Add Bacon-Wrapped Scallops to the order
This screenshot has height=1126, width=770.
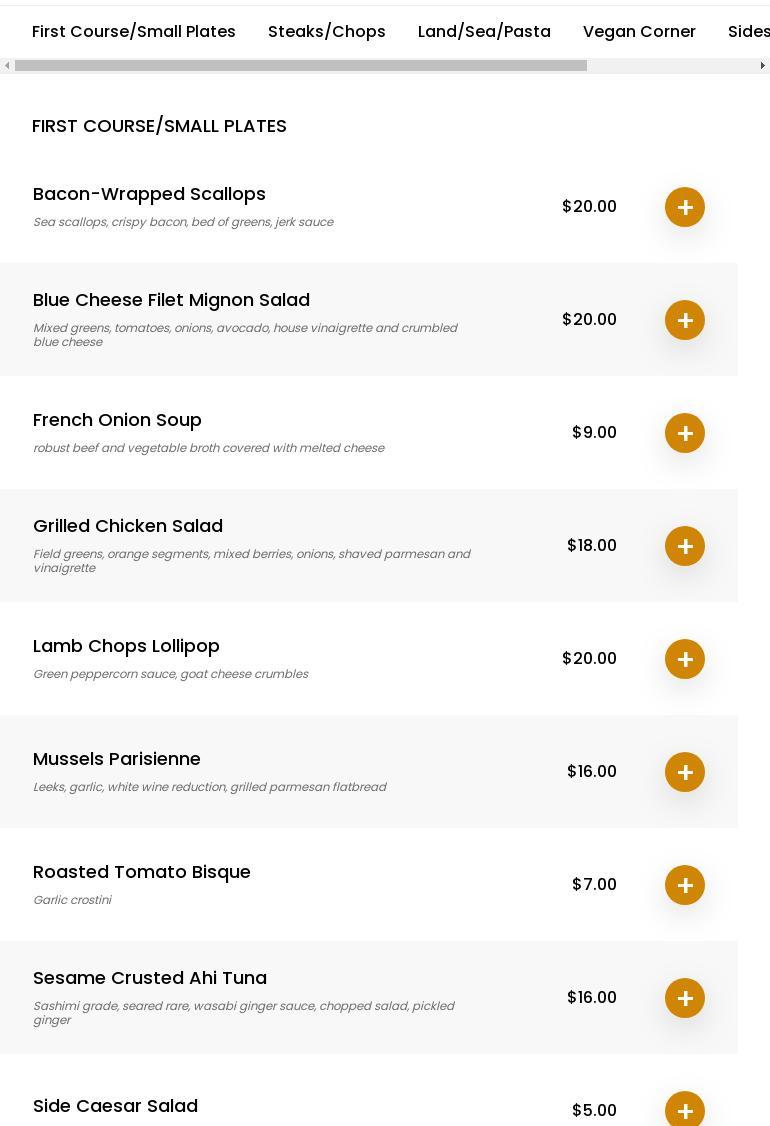[x=685, y=207]
